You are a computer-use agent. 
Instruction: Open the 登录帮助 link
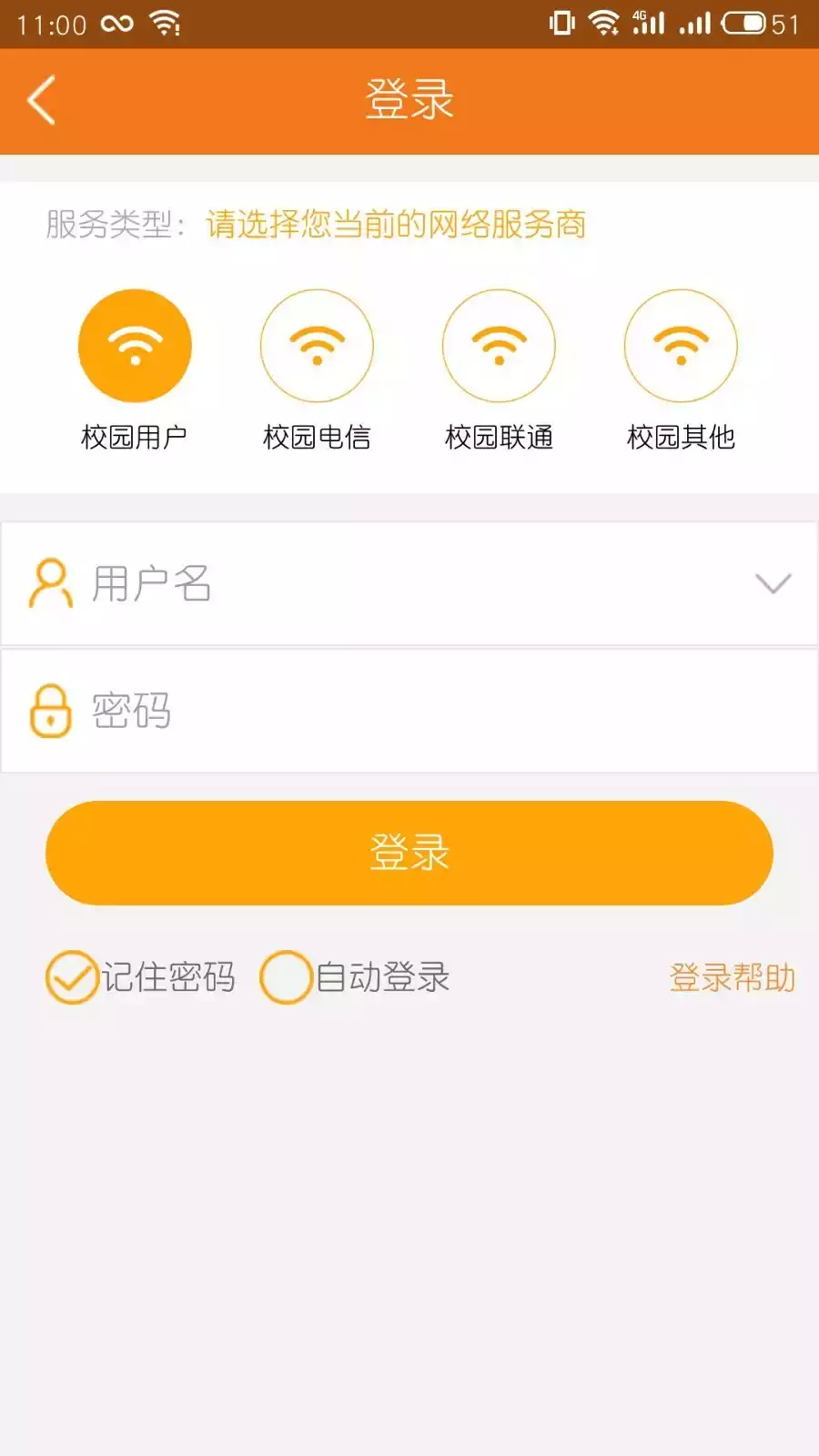click(x=732, y=978)
